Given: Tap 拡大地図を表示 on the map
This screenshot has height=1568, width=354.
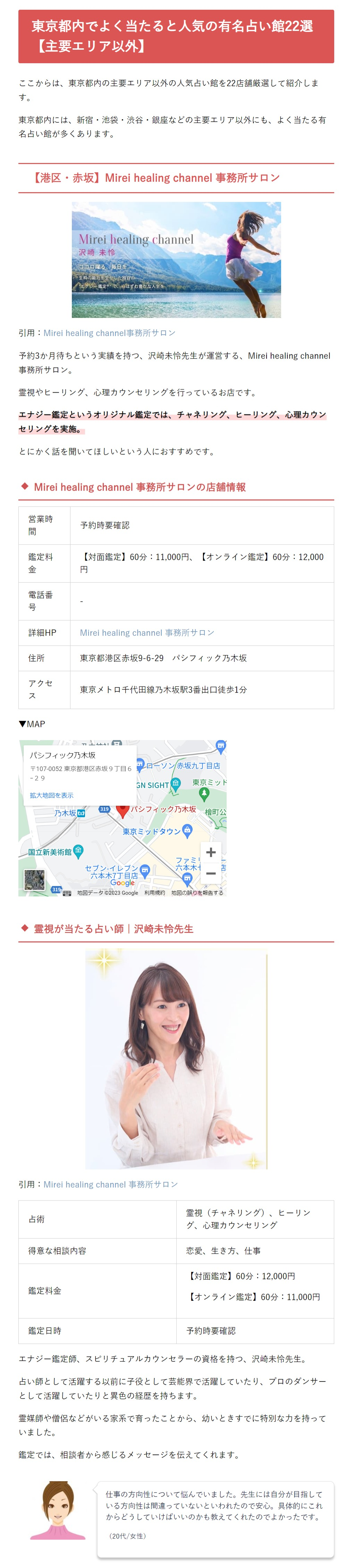Looking at the screenshot, I should pyautogui.click(x=52, y=795).
